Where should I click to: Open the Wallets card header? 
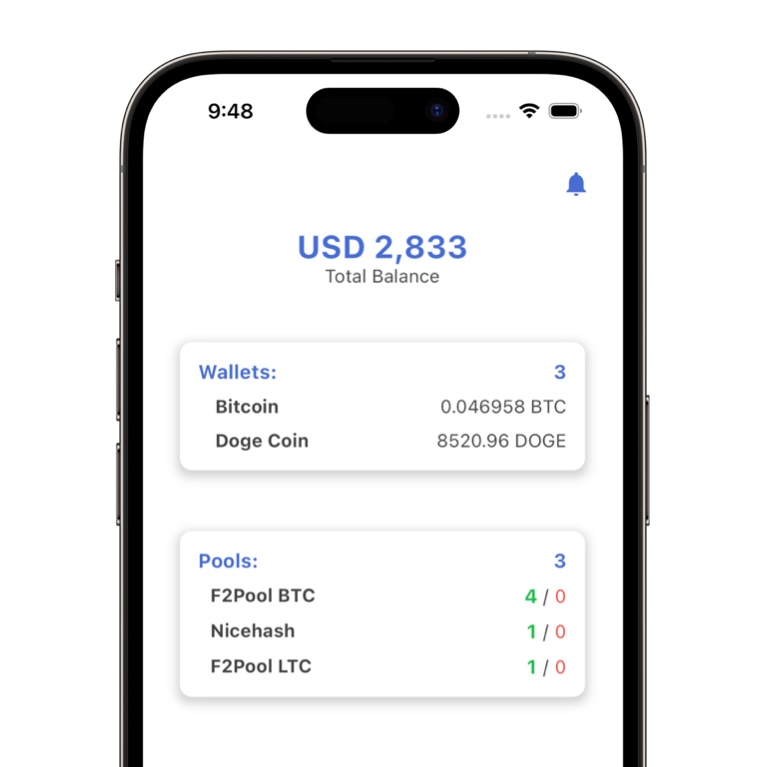[x=382, y=372]
